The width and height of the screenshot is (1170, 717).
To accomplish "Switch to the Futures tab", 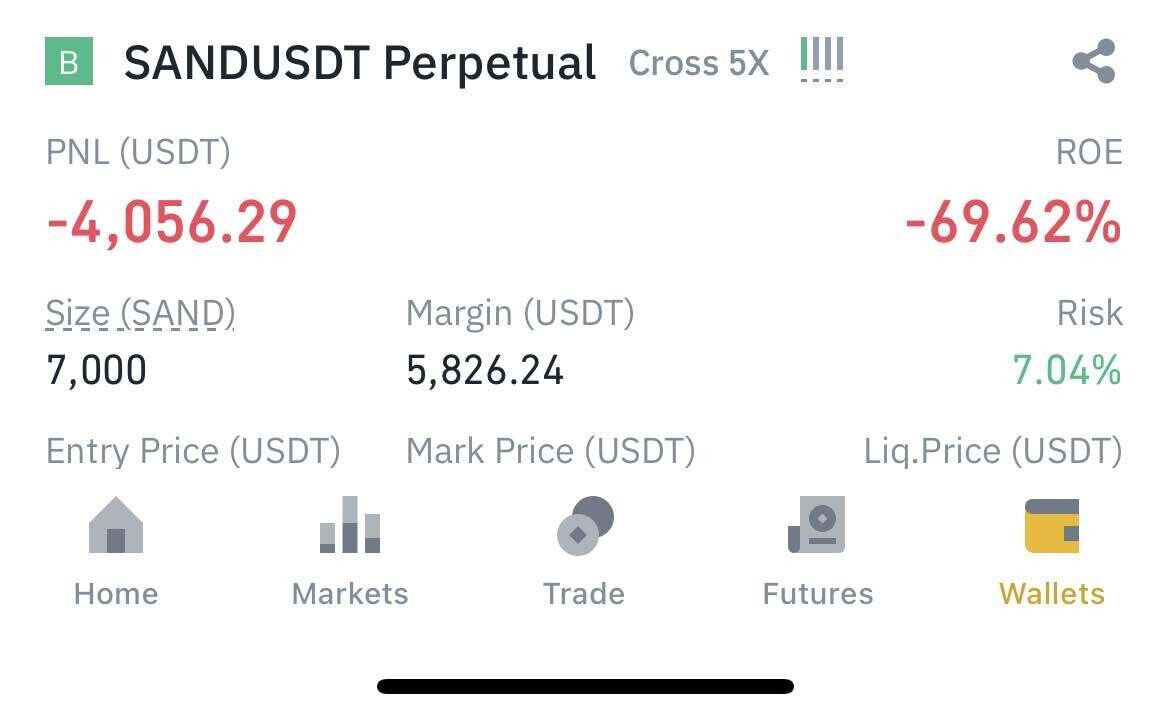I will click(817, 551).
